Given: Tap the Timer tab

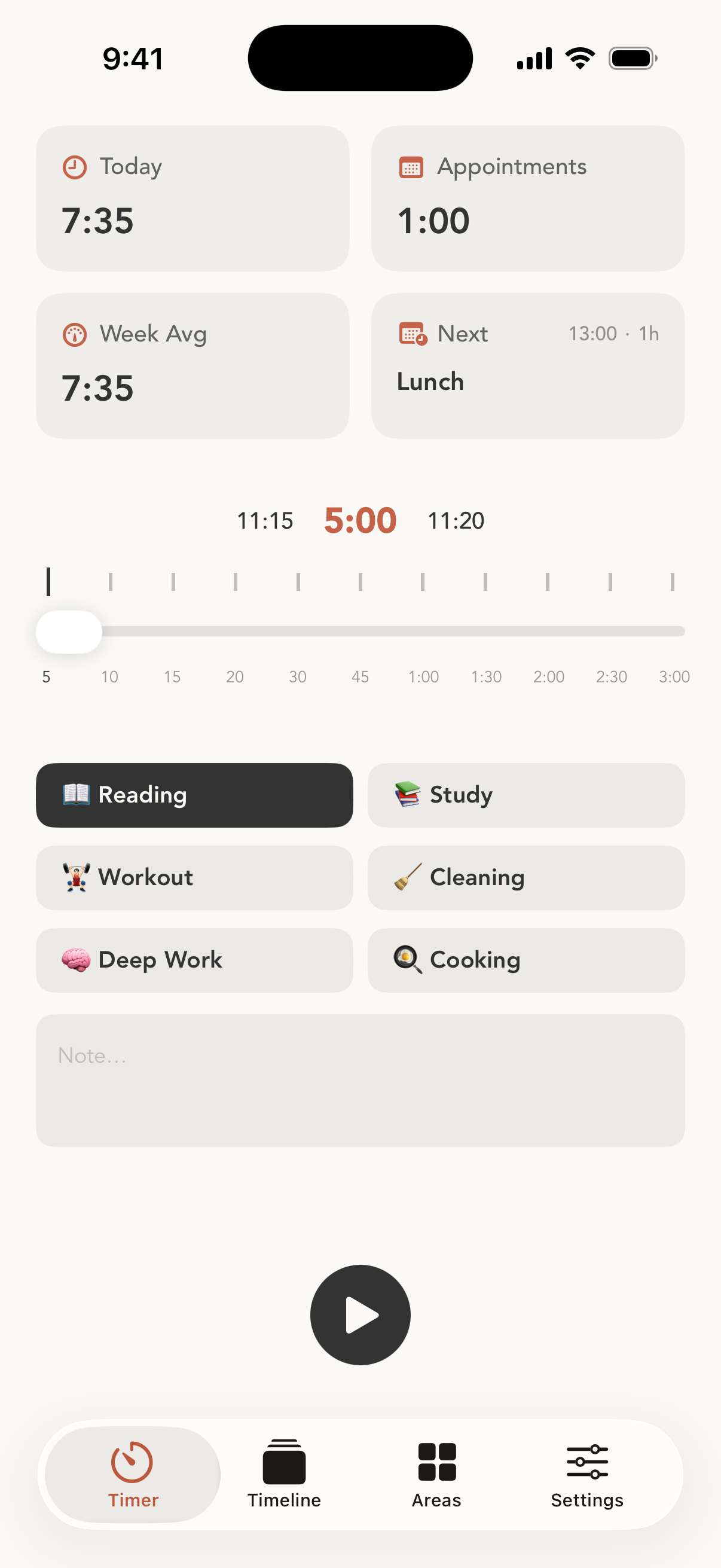Looking at the screenshot, I should pos(133,1474).
